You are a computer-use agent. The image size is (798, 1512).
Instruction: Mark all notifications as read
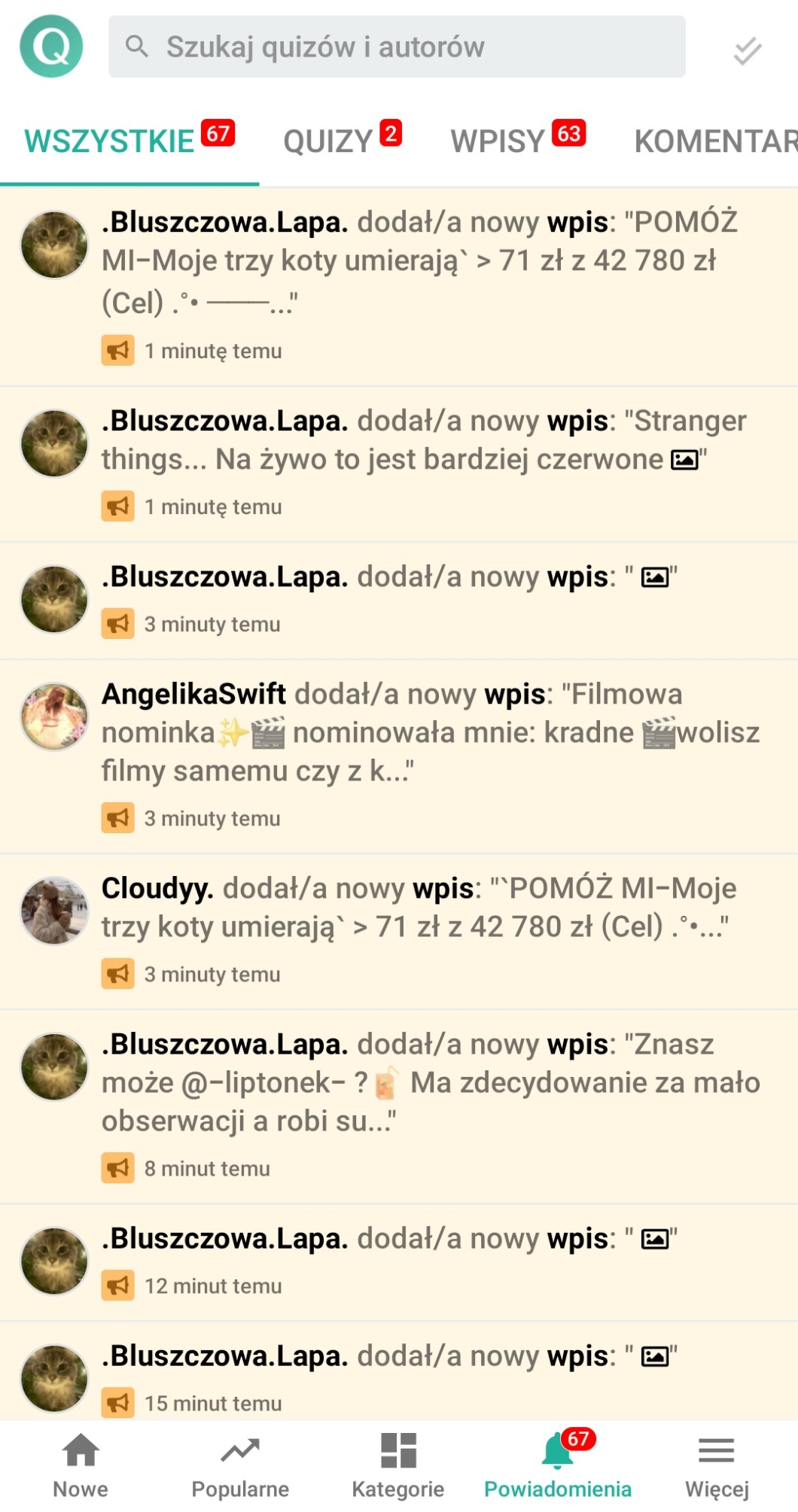747,50
